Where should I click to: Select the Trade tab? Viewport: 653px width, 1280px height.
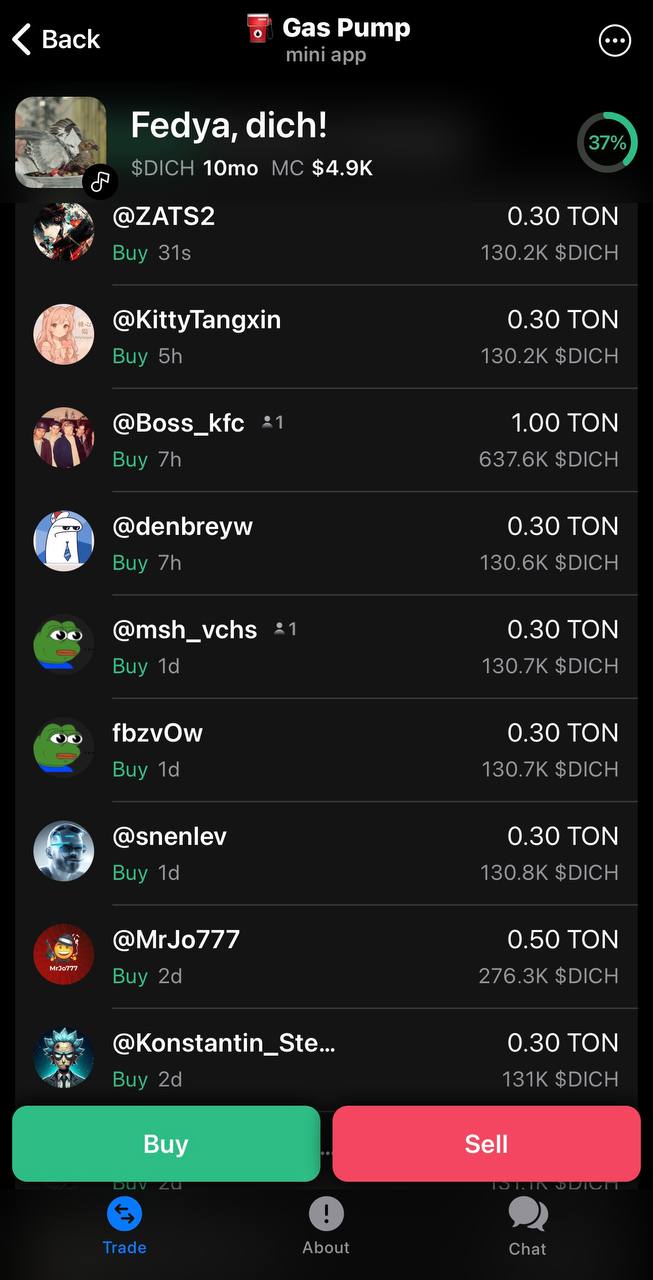click(x=124, y=1226)
